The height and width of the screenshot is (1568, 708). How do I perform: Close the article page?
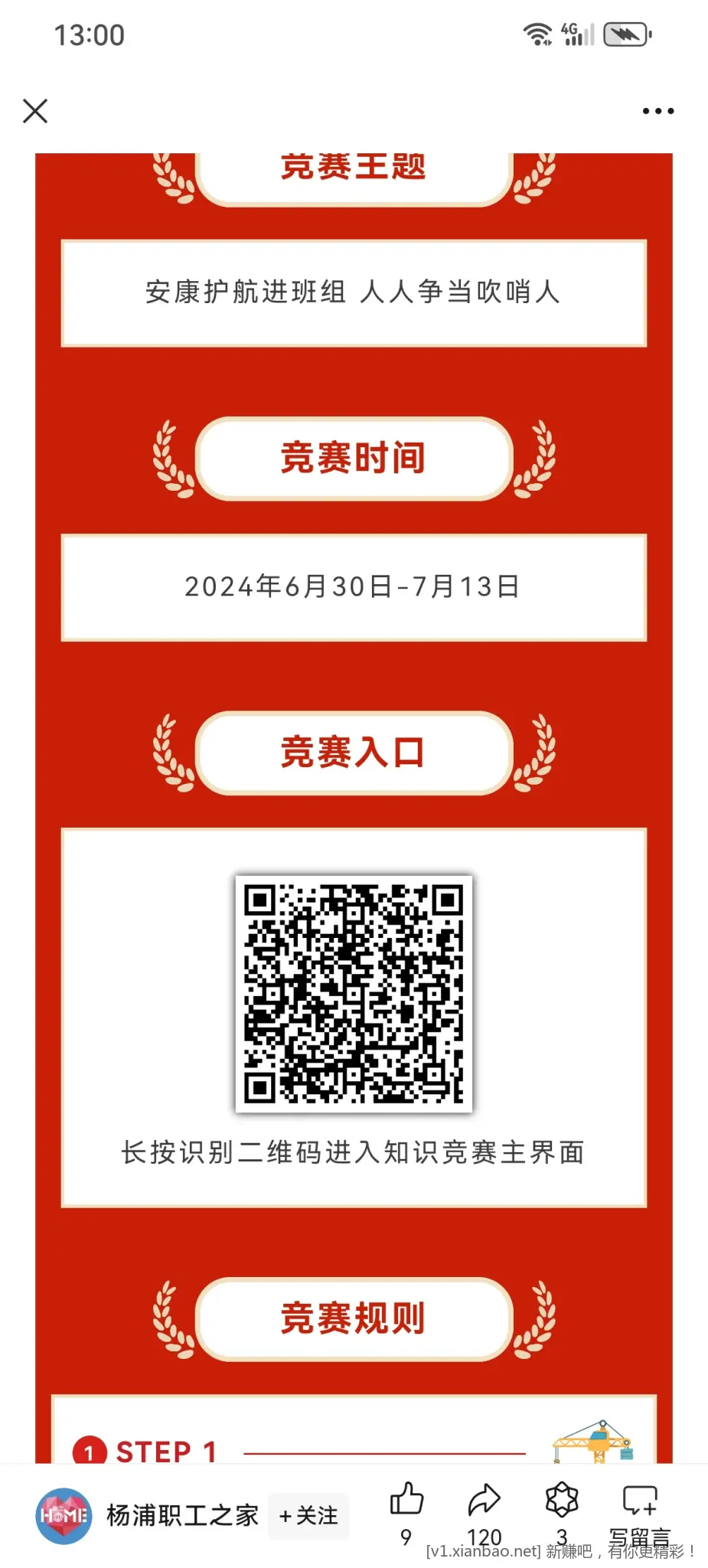(x=35, y=111)
